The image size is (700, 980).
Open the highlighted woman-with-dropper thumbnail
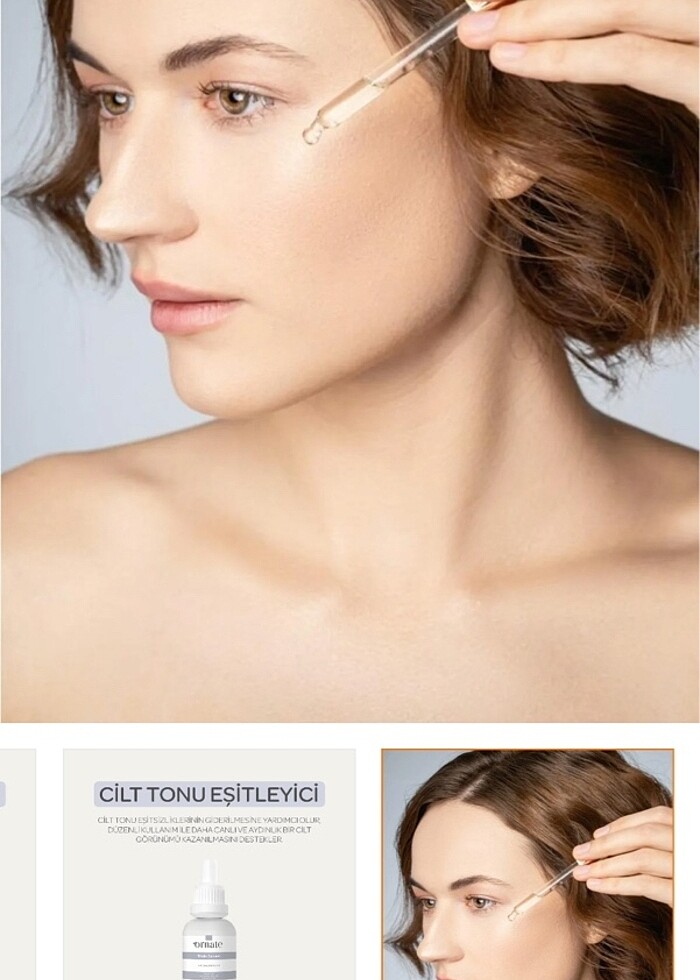[x=527, y=865]
